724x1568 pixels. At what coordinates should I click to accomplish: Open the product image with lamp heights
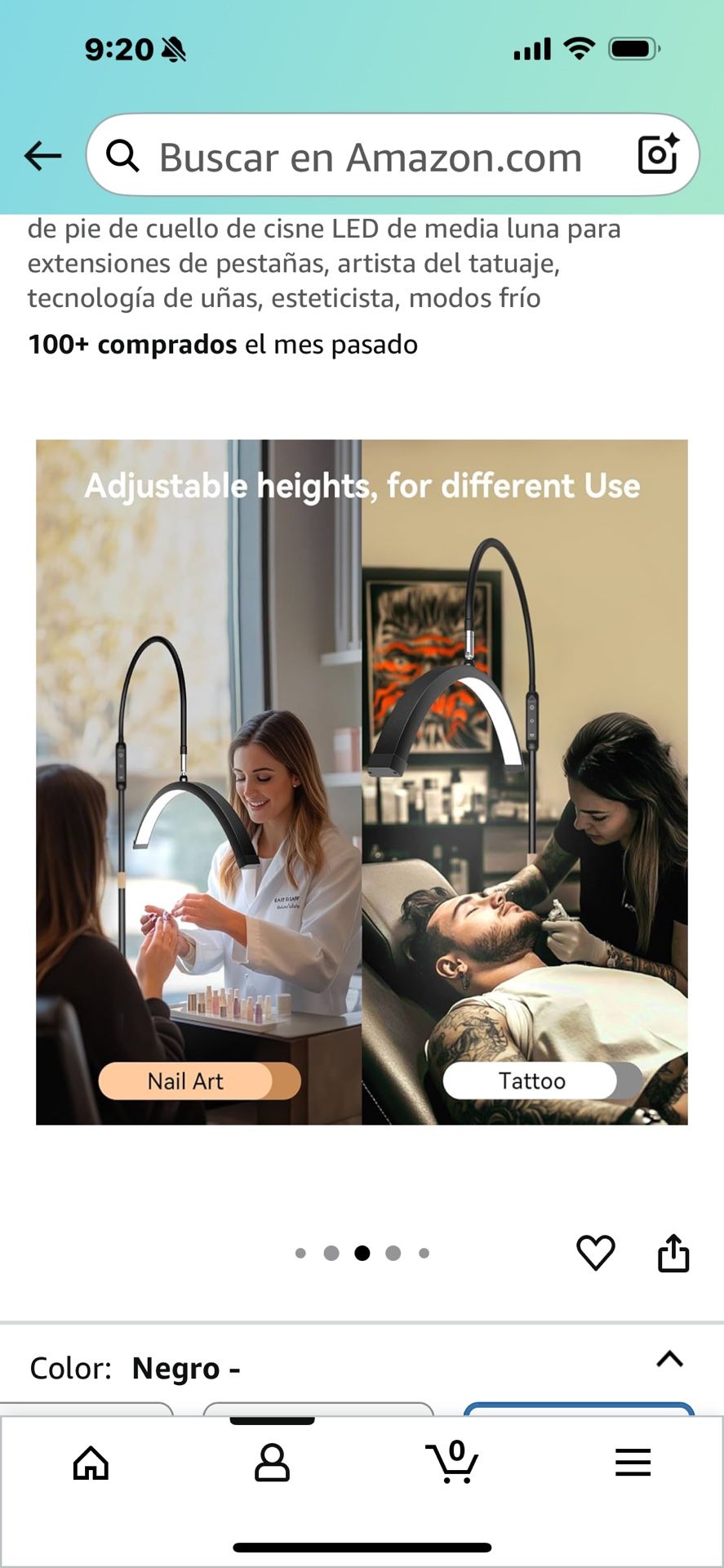pos(362,782)
